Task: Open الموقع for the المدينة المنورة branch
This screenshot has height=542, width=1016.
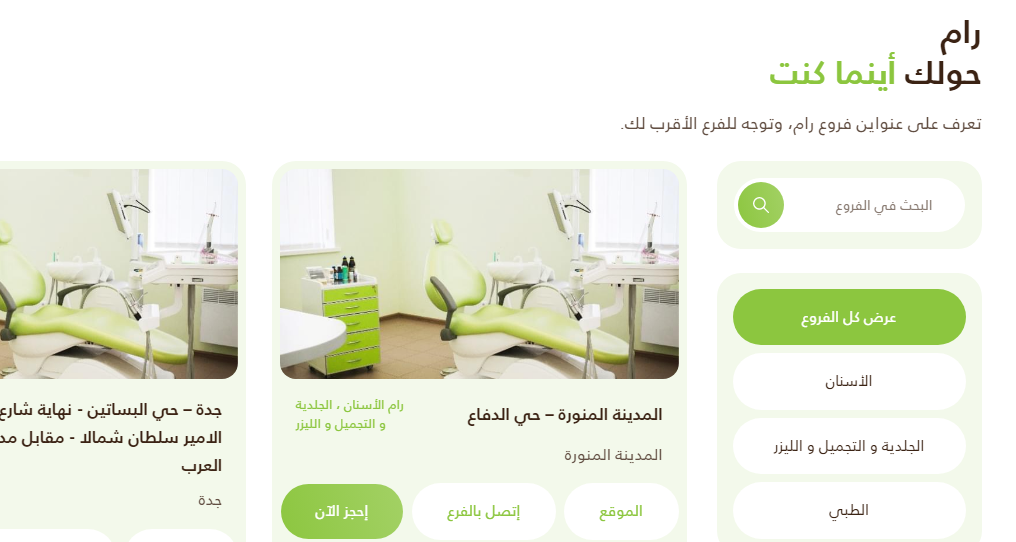Action: 621,511
